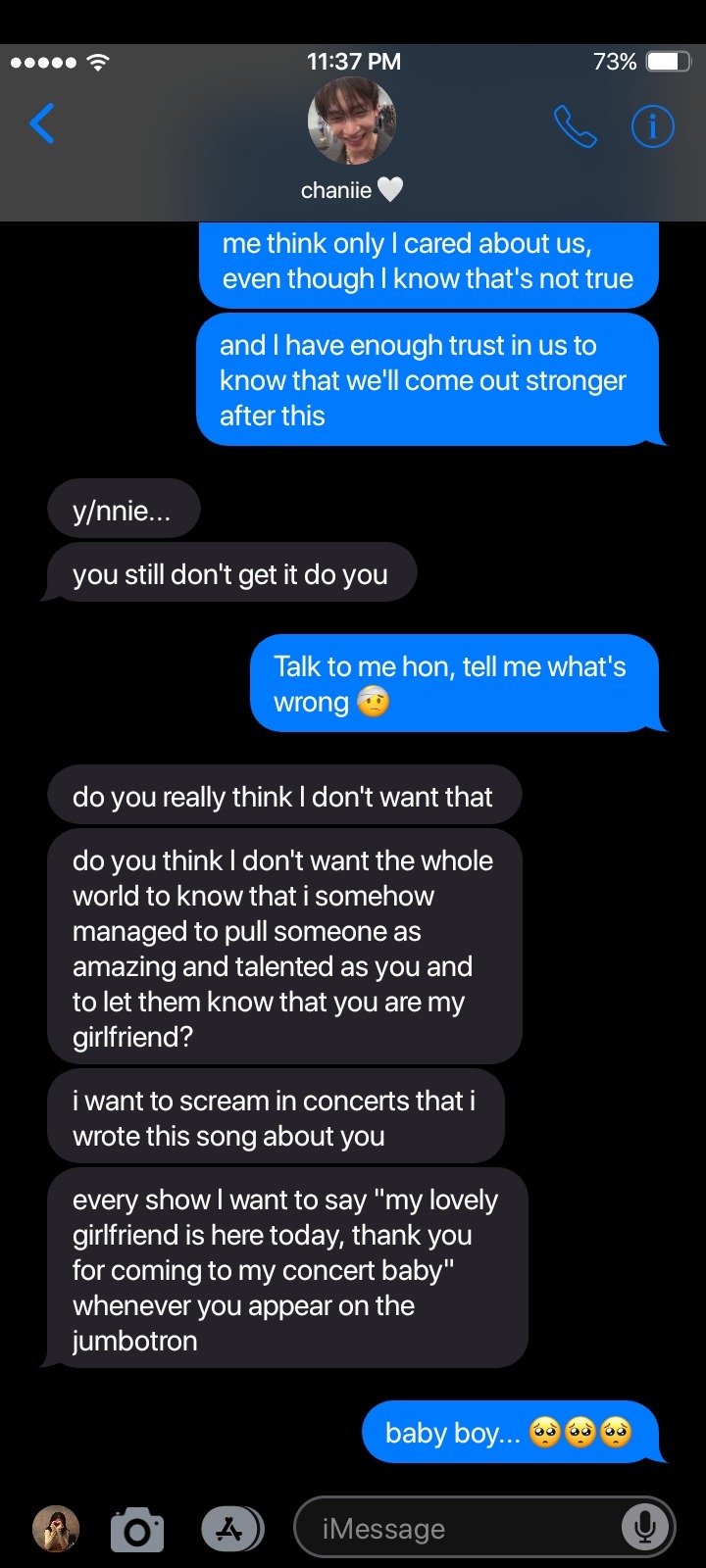Open the App Store apps drawer
Screen dimensions: 706x1568
[x=231, y=1529]
